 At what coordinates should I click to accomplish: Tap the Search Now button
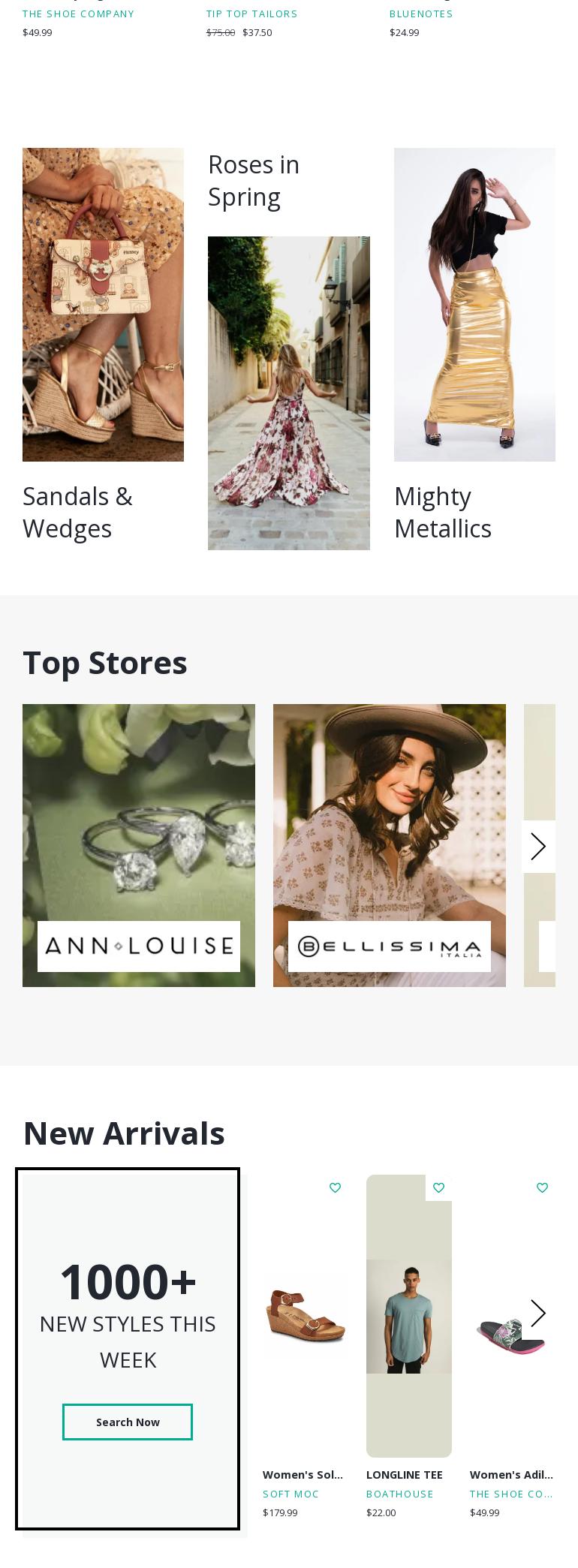click(128, 1422)
